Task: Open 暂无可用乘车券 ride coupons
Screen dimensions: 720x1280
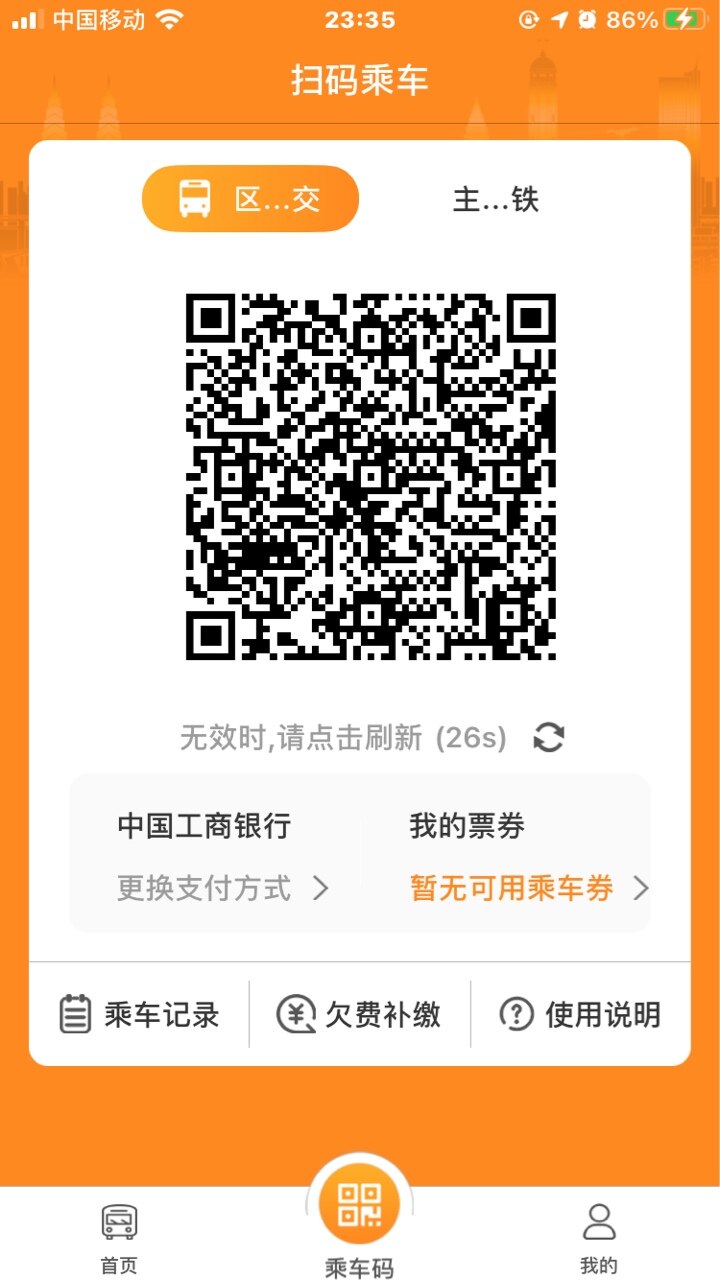Action: (528, 887)
